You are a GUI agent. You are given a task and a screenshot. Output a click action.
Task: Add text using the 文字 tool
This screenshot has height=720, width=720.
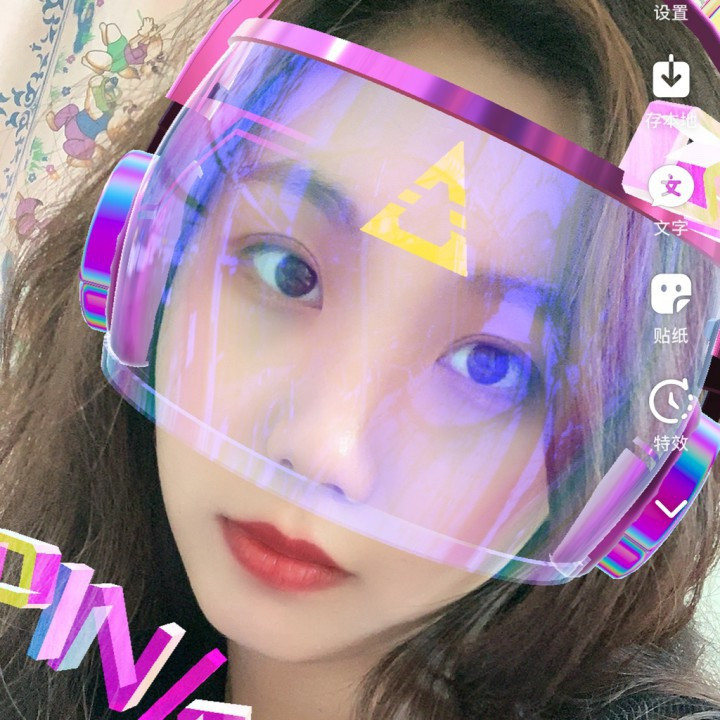(x=671, y=188)
